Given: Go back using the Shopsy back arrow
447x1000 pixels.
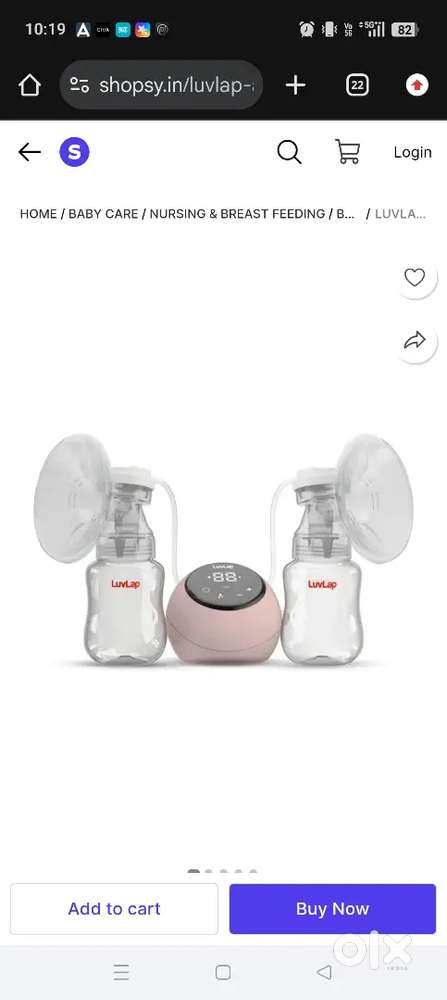Looking at the screenshot, I should click(29, 152).
